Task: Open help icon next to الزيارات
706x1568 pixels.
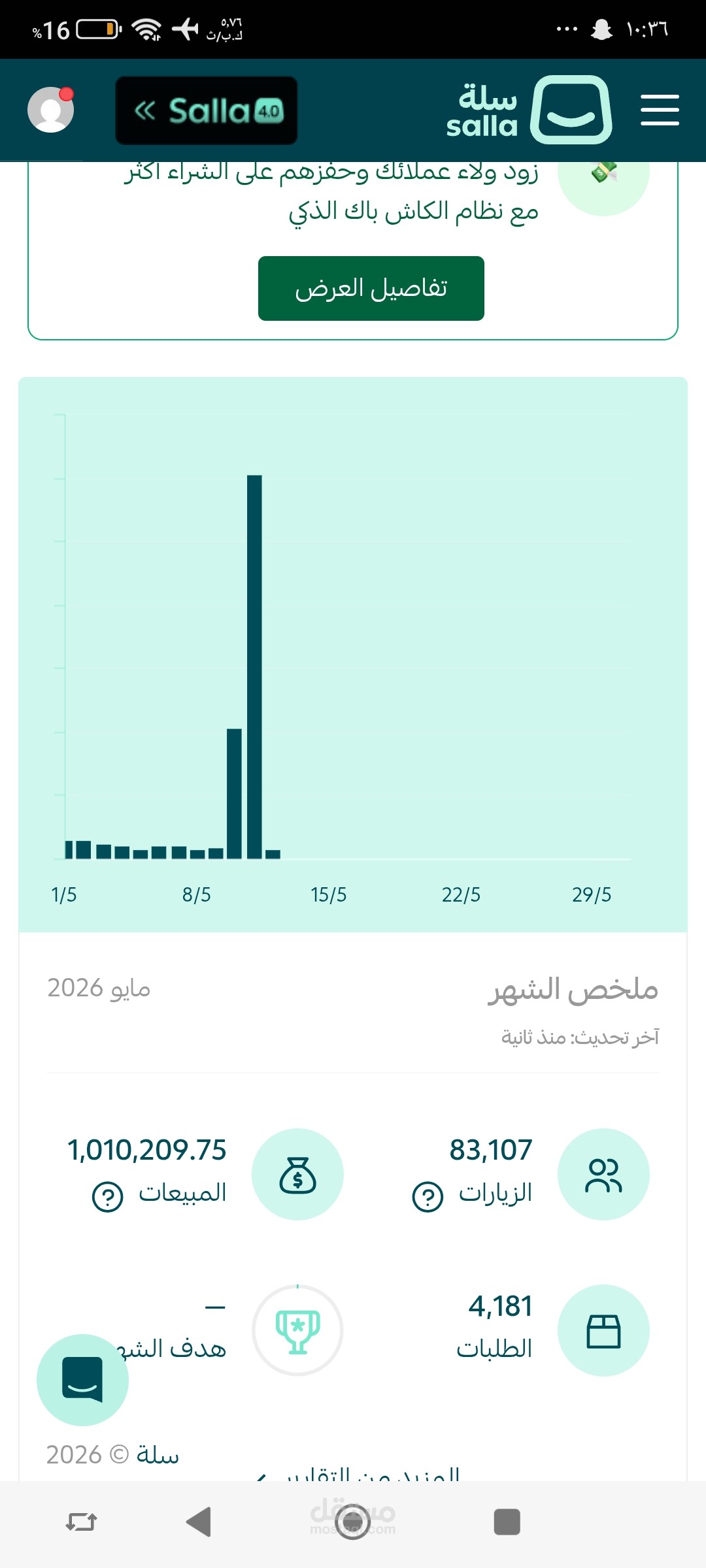Action: [x=428, y=1198]
